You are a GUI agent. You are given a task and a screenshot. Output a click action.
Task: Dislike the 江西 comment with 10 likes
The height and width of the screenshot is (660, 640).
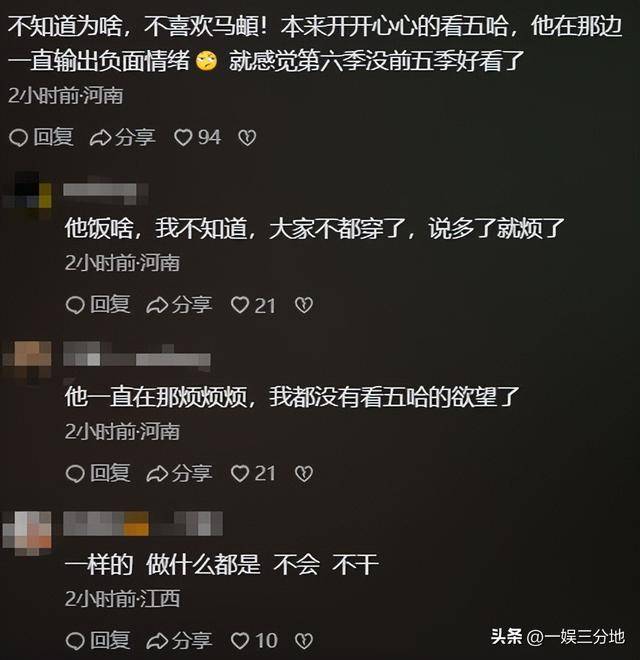[x=303, y=640]
